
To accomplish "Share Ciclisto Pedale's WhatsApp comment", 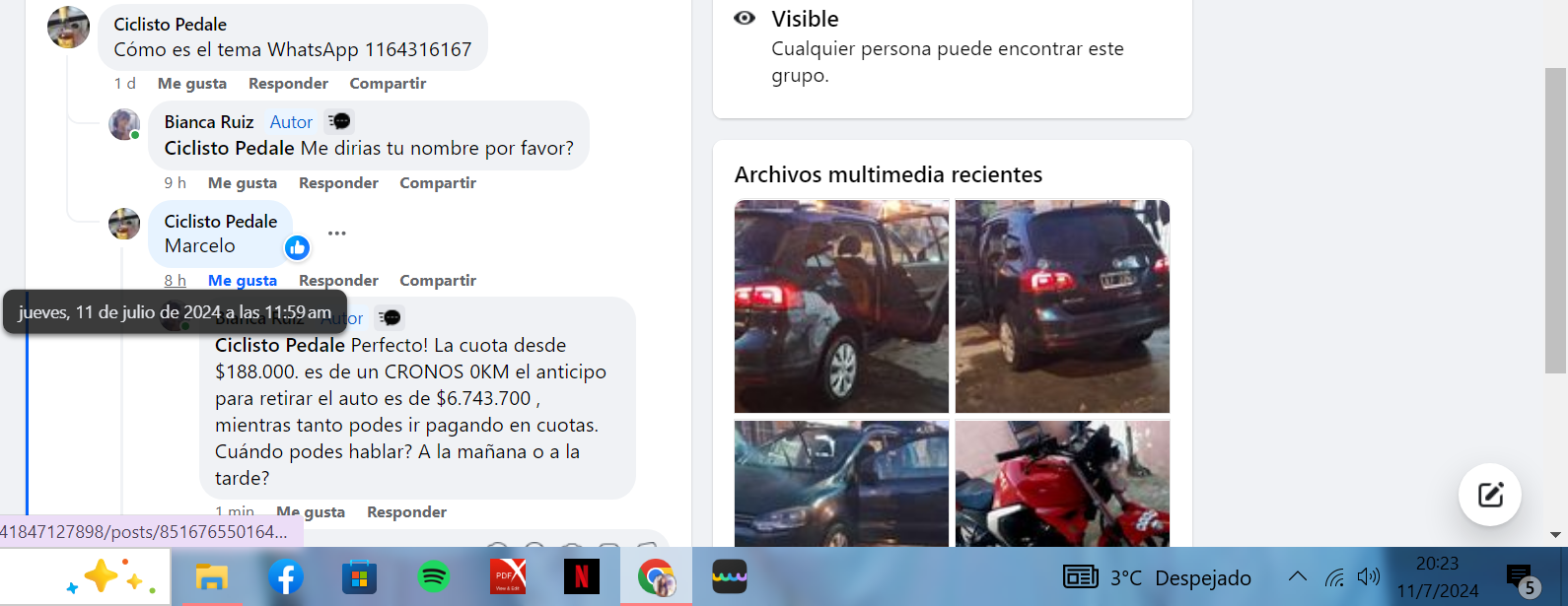I will tap(388, 84).
